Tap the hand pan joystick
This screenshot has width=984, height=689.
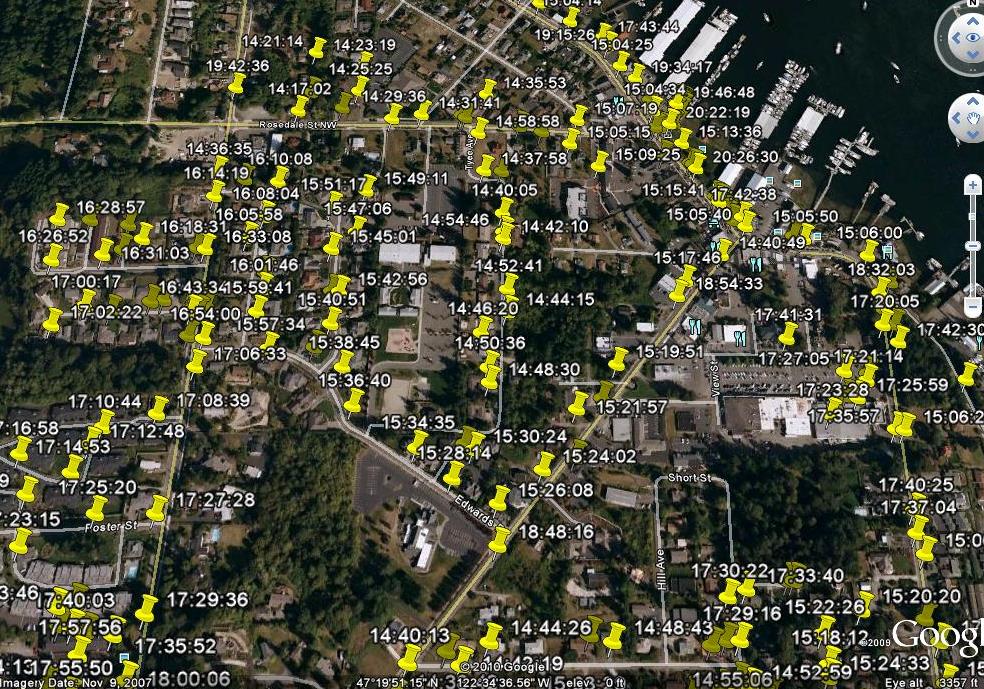(x=972, y=118)
